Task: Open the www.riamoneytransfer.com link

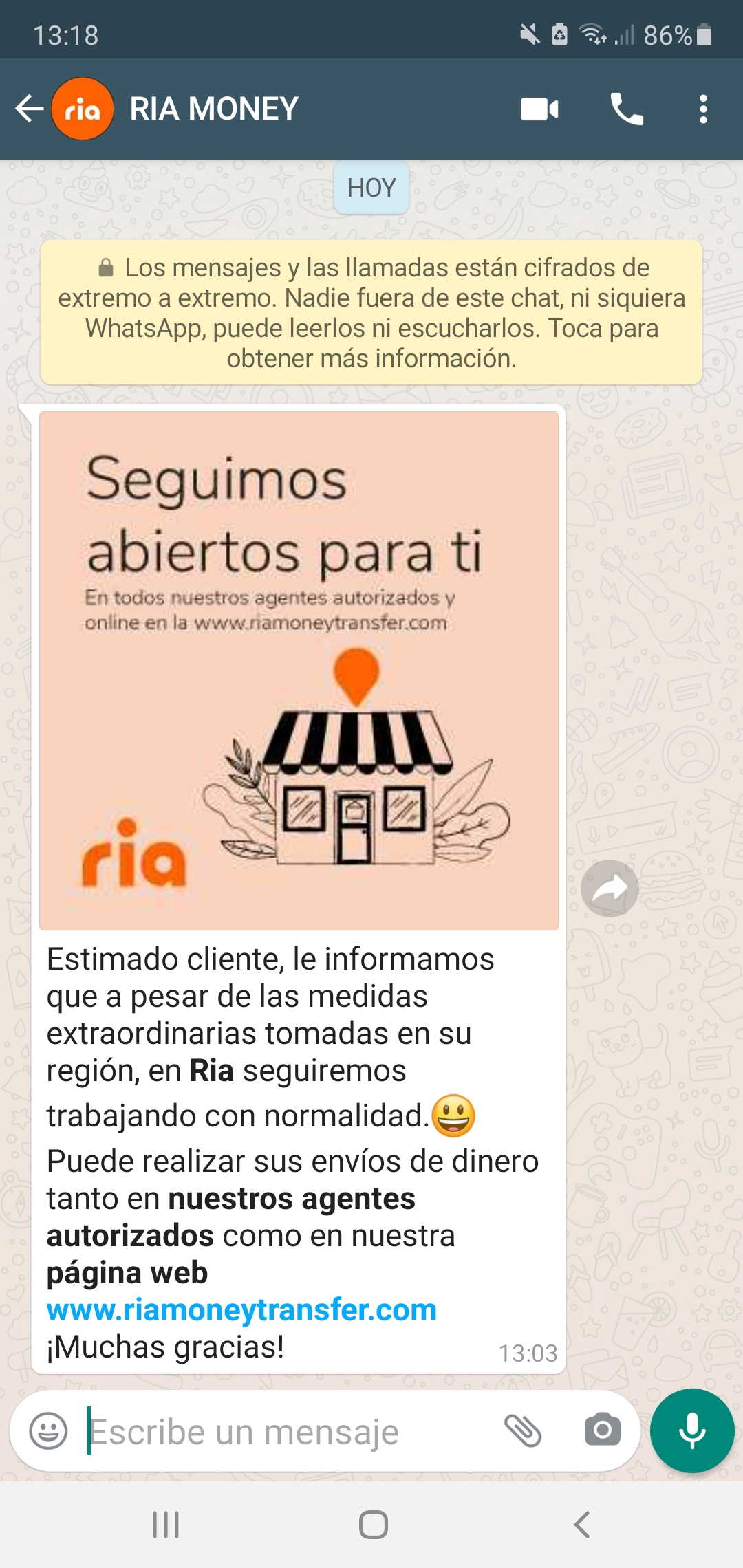Action: point(241,1310)
